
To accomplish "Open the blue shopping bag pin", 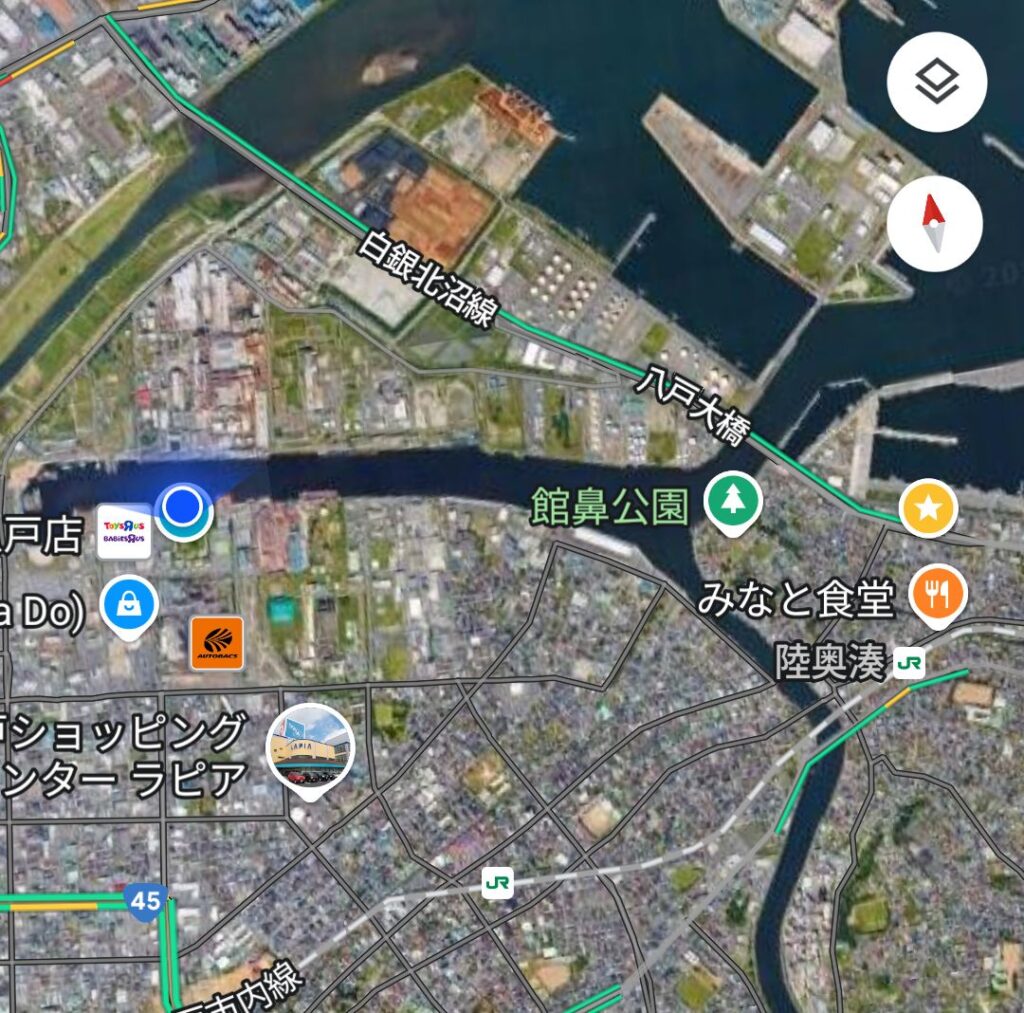I will [x=131, y=605].
